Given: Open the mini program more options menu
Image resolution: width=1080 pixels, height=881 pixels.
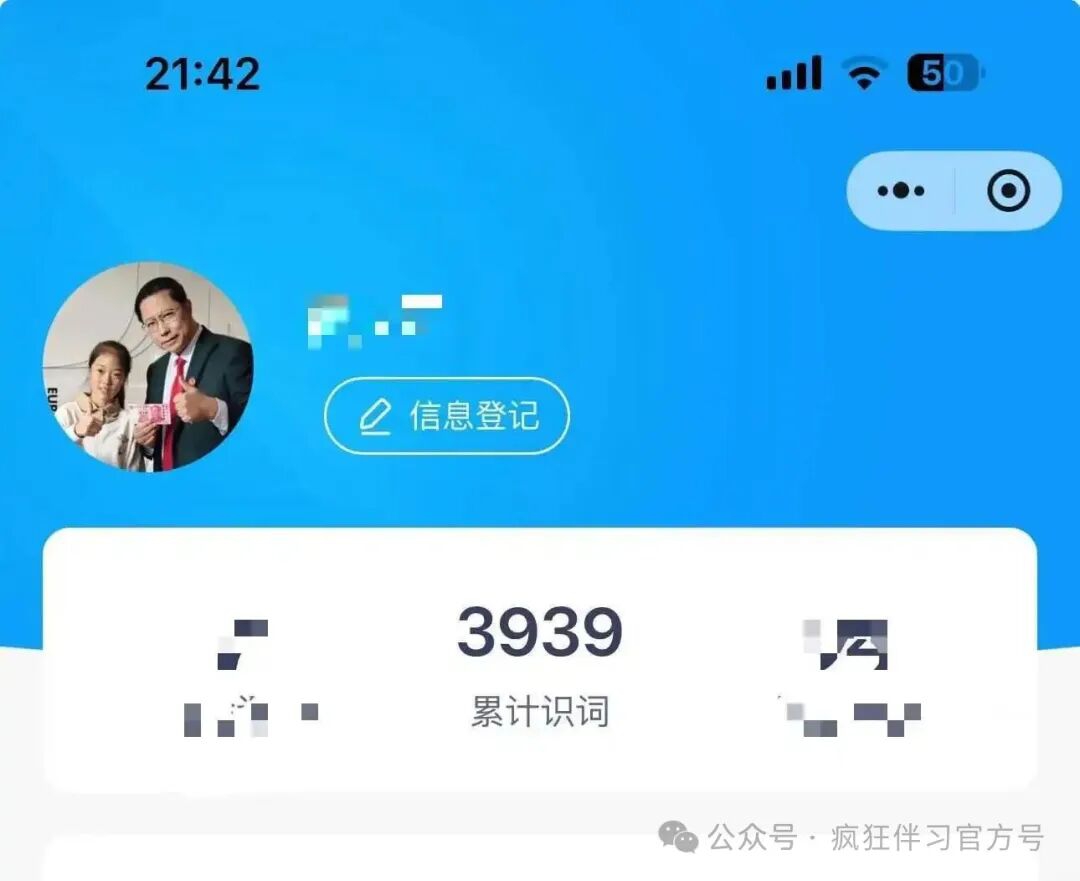Looking at the screenshot, I should pyautogui.click(x=901, y=191).
